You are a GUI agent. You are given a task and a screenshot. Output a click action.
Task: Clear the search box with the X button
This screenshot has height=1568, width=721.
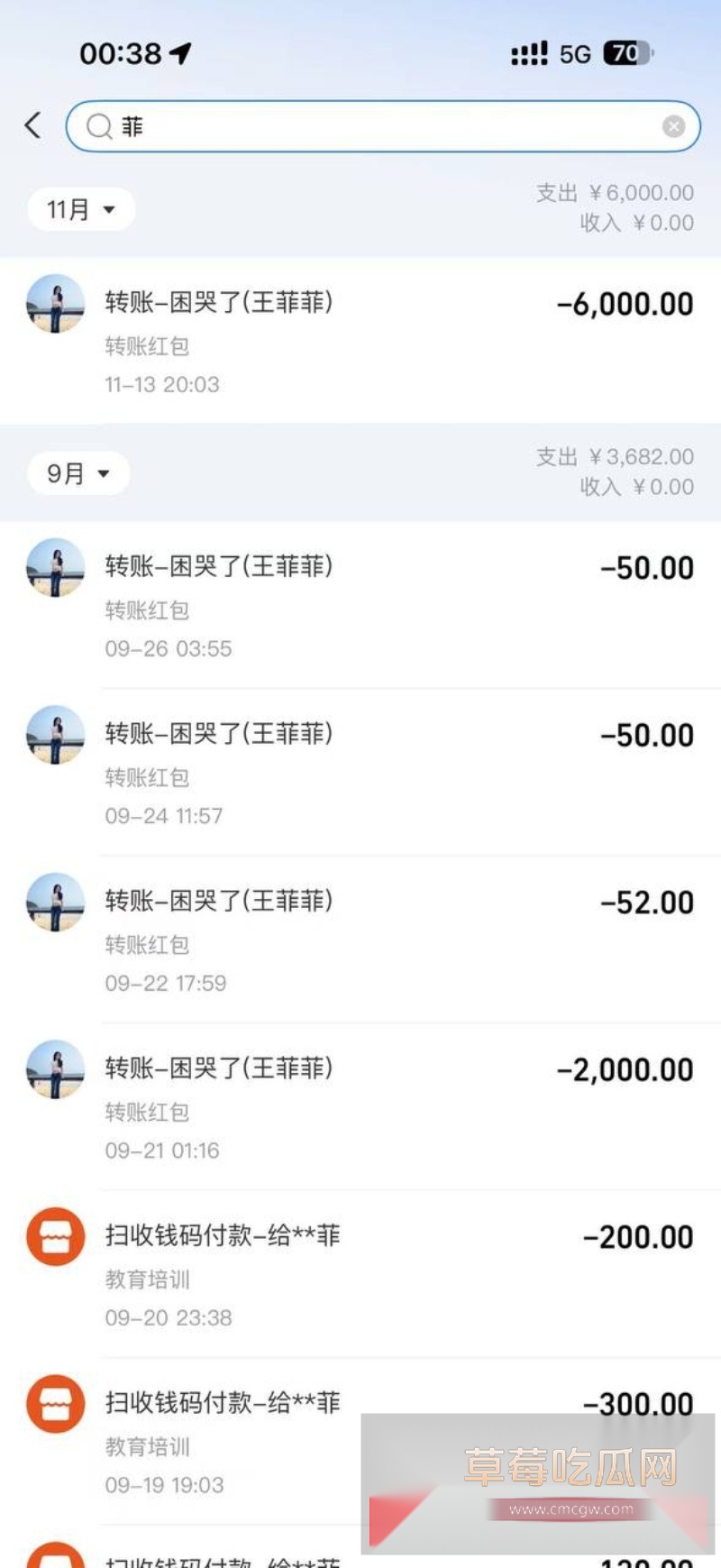click(x=673, y=125)
